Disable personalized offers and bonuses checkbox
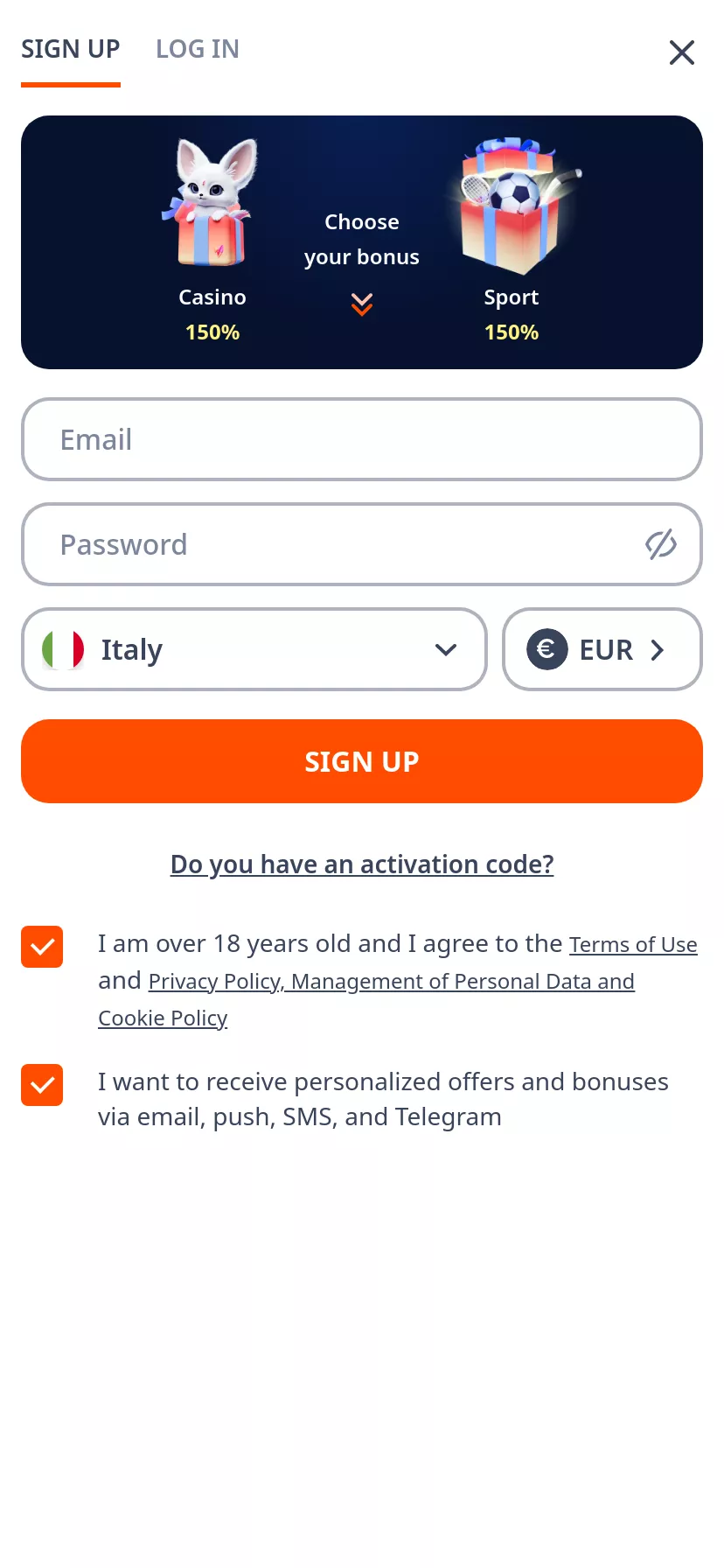Screen dimensions: 724x1568 click(x=41, y=1085)
